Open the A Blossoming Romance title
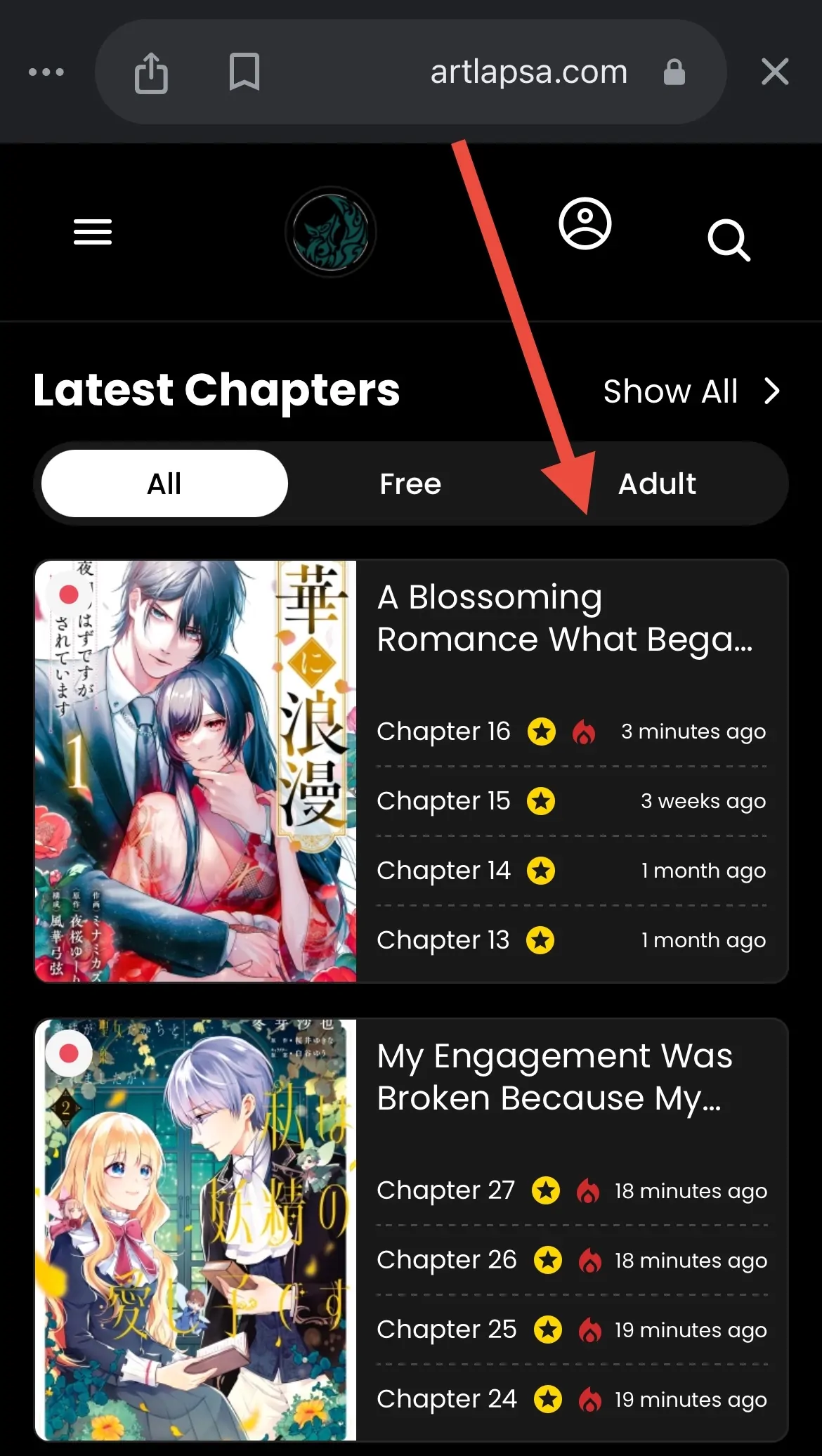Screen dimensions: 822x1456 coord(565,618)
